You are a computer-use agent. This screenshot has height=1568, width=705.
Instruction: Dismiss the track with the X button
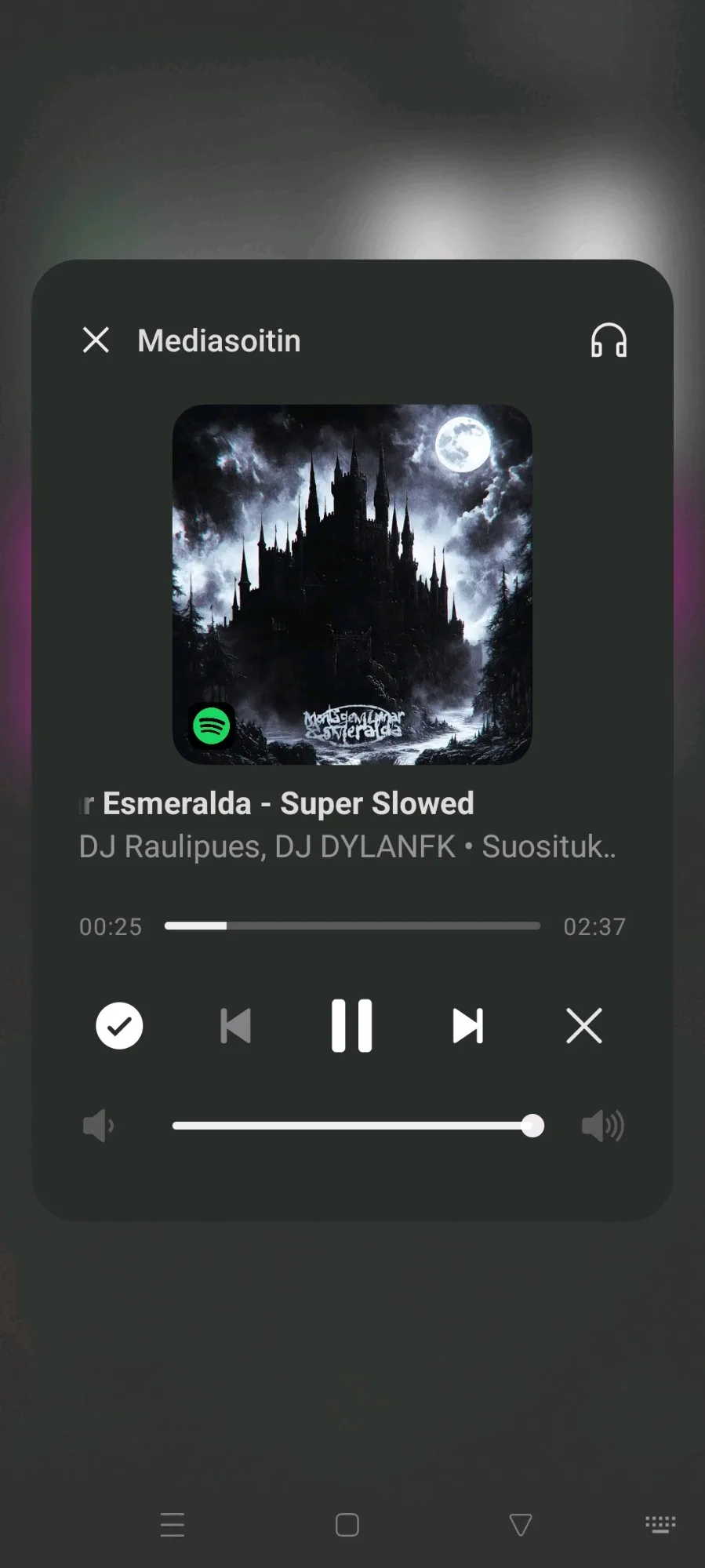583,1025
